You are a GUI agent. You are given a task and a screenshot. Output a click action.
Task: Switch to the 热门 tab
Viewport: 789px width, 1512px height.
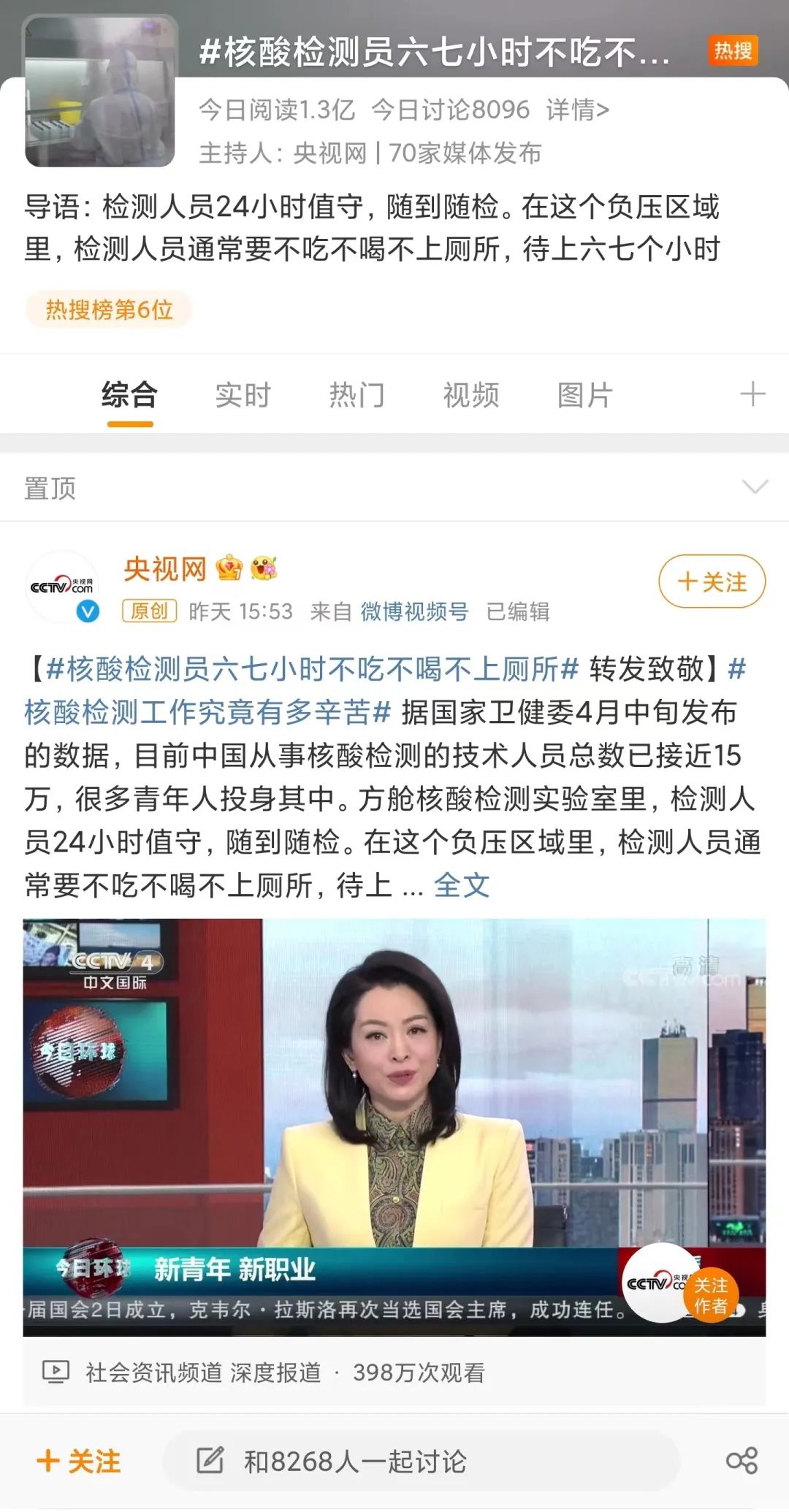tap(357, 395)
